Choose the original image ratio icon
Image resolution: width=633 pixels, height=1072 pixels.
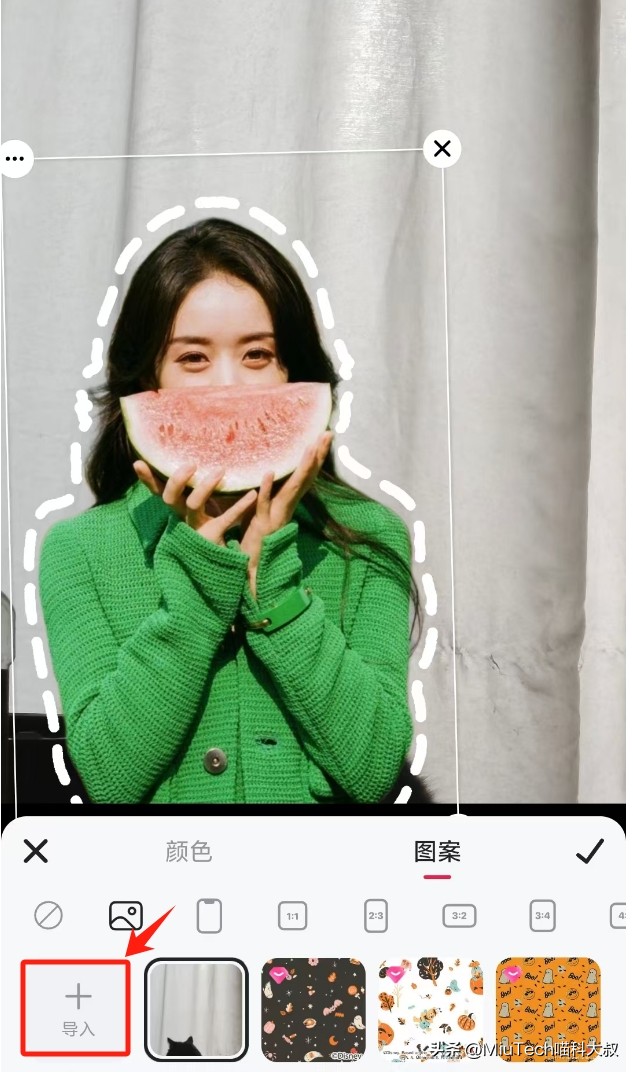125,915
